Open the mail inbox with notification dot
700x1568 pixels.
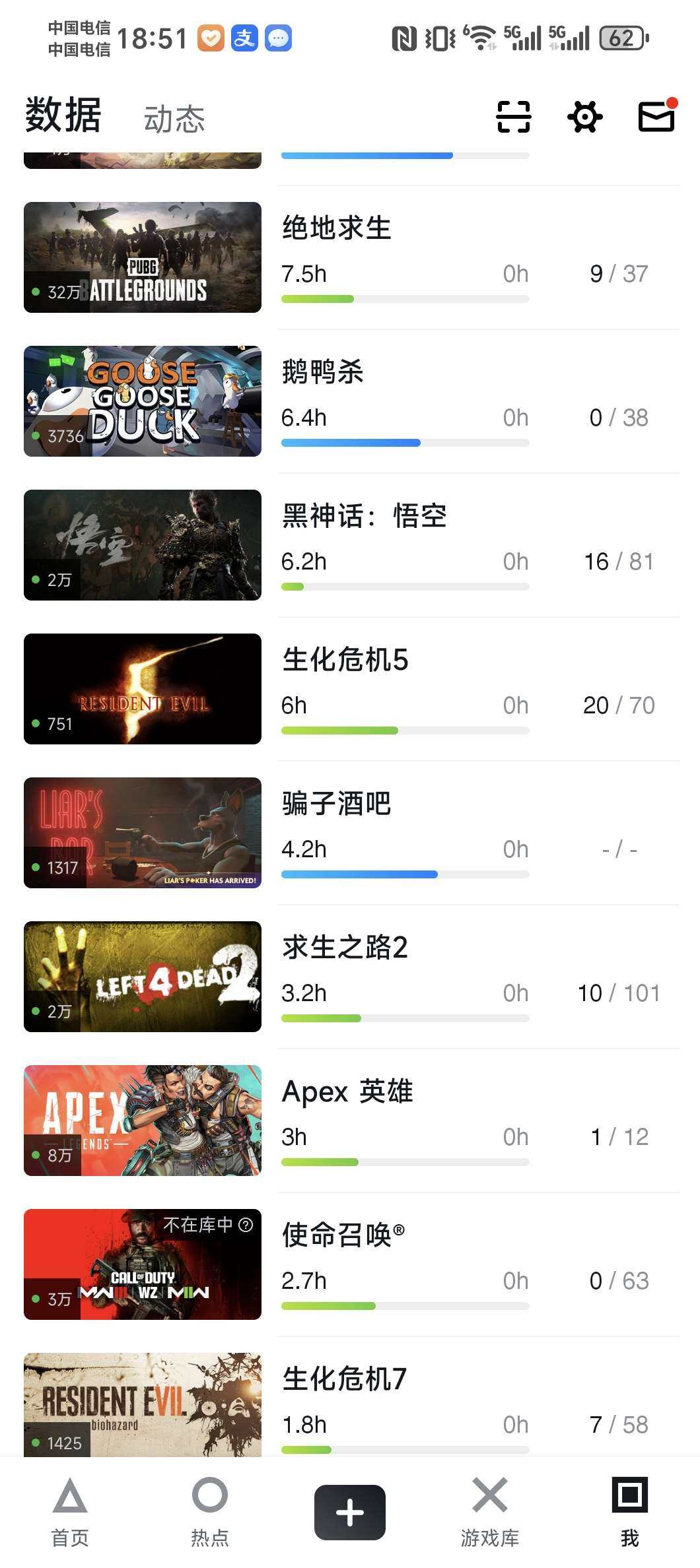[x=656, y=117]
